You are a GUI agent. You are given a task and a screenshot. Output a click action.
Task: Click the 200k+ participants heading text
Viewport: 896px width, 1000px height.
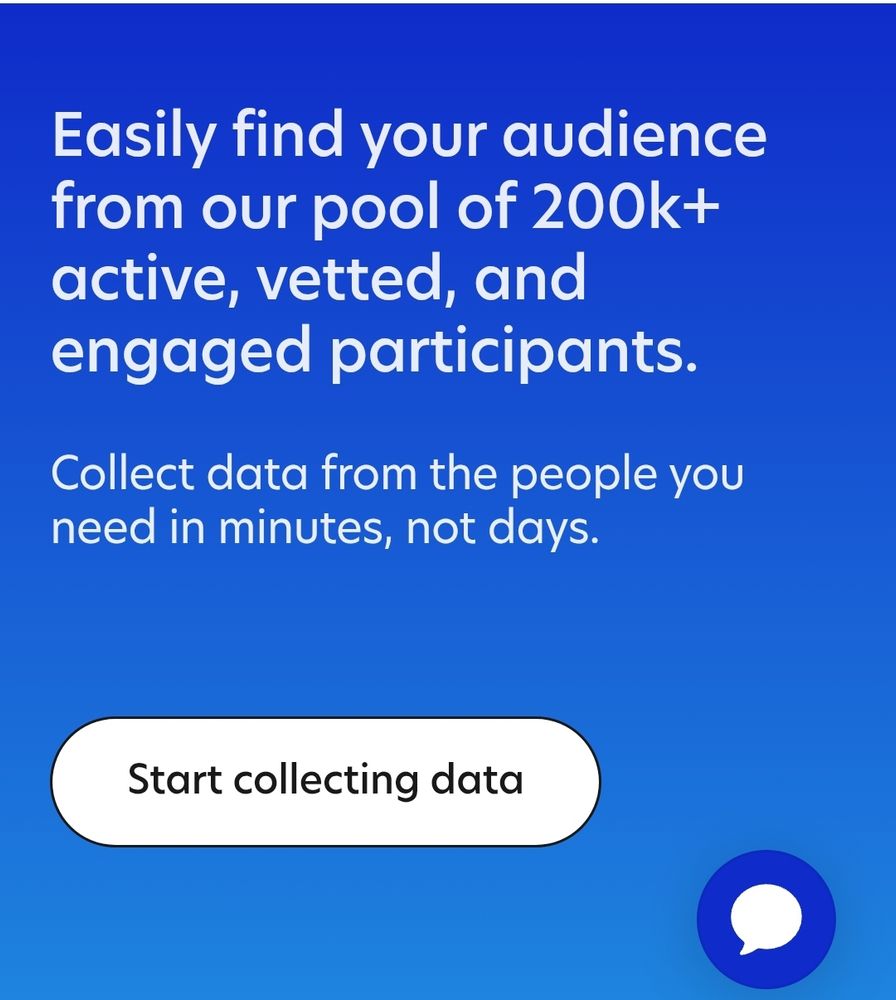point(390,208)
